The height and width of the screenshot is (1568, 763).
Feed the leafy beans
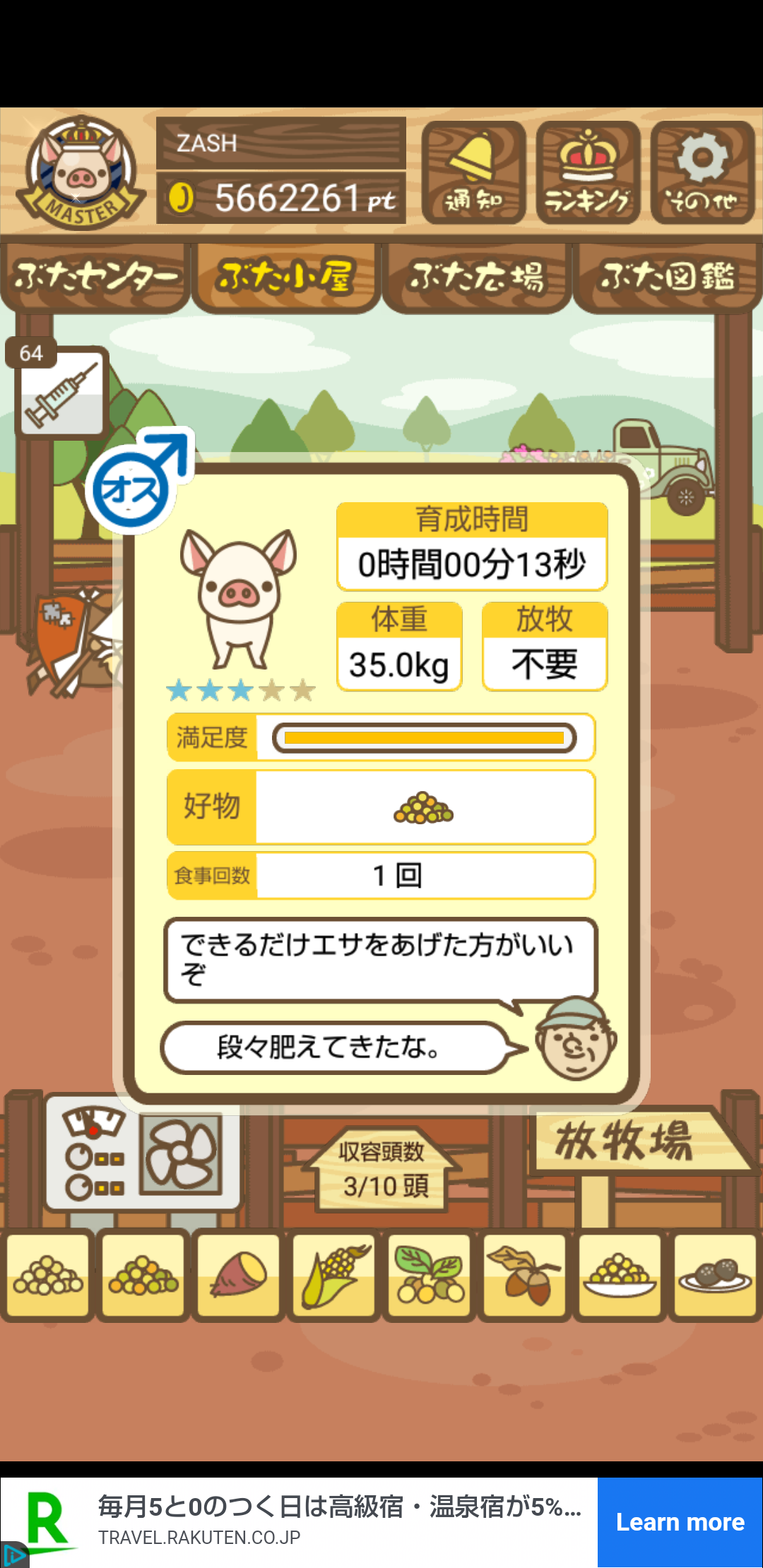click(x=429, y=1276)
